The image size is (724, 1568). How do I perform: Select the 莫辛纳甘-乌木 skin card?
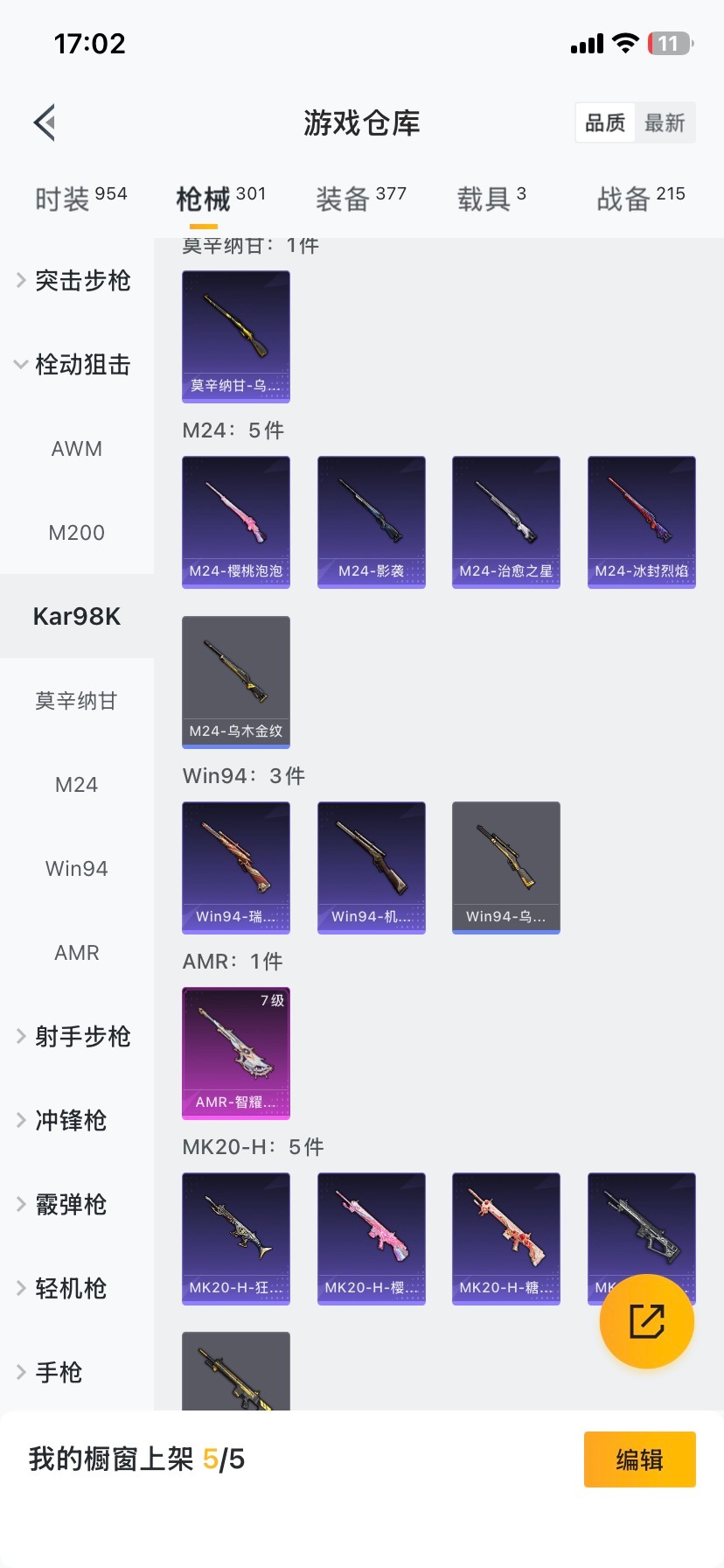click(235, 337)
